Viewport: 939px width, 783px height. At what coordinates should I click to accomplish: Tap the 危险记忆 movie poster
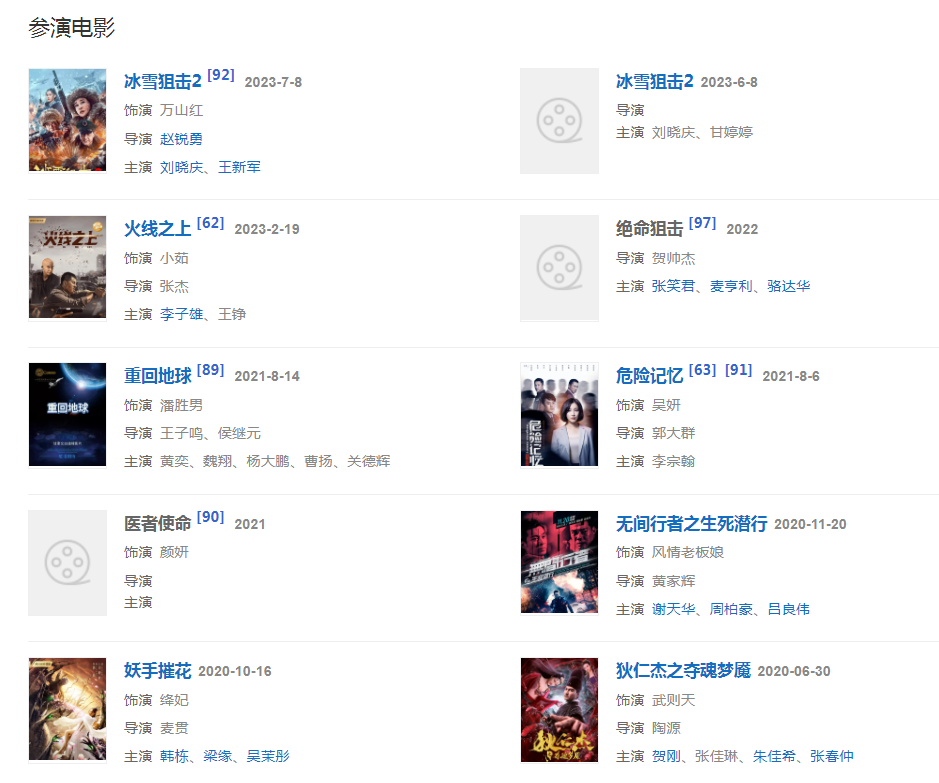[559, 414]
